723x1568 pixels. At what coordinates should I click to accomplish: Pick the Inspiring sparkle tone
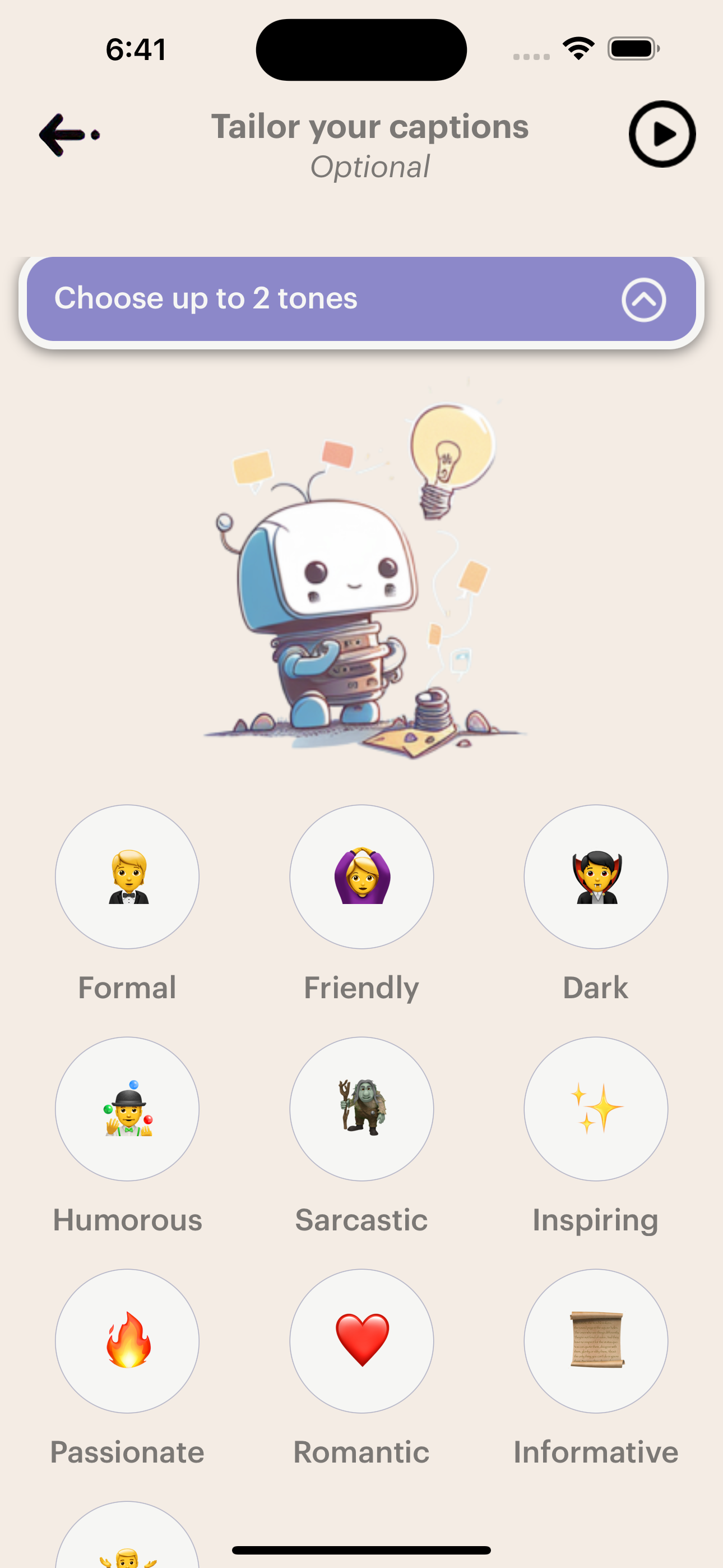pos(595,1109)
